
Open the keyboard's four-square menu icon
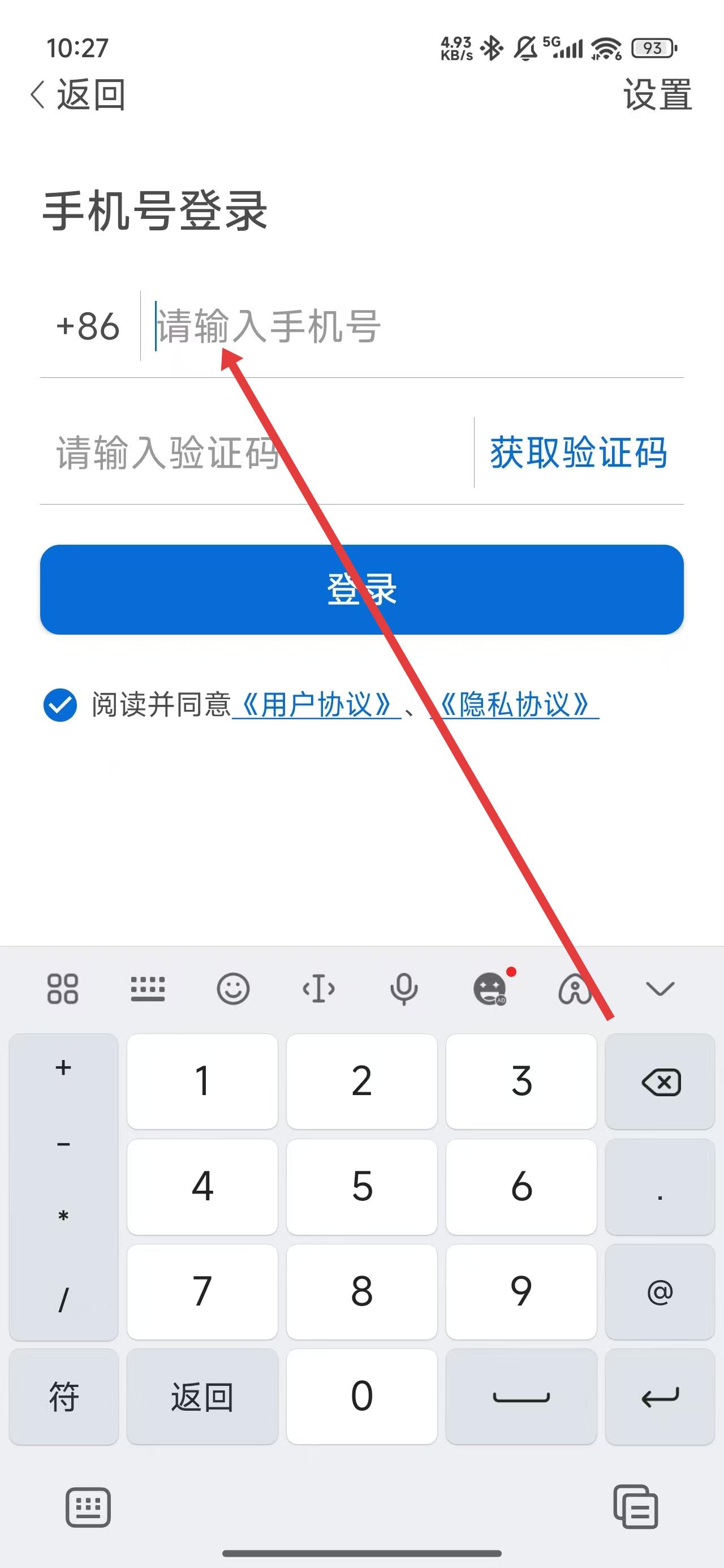coord(63,989)
